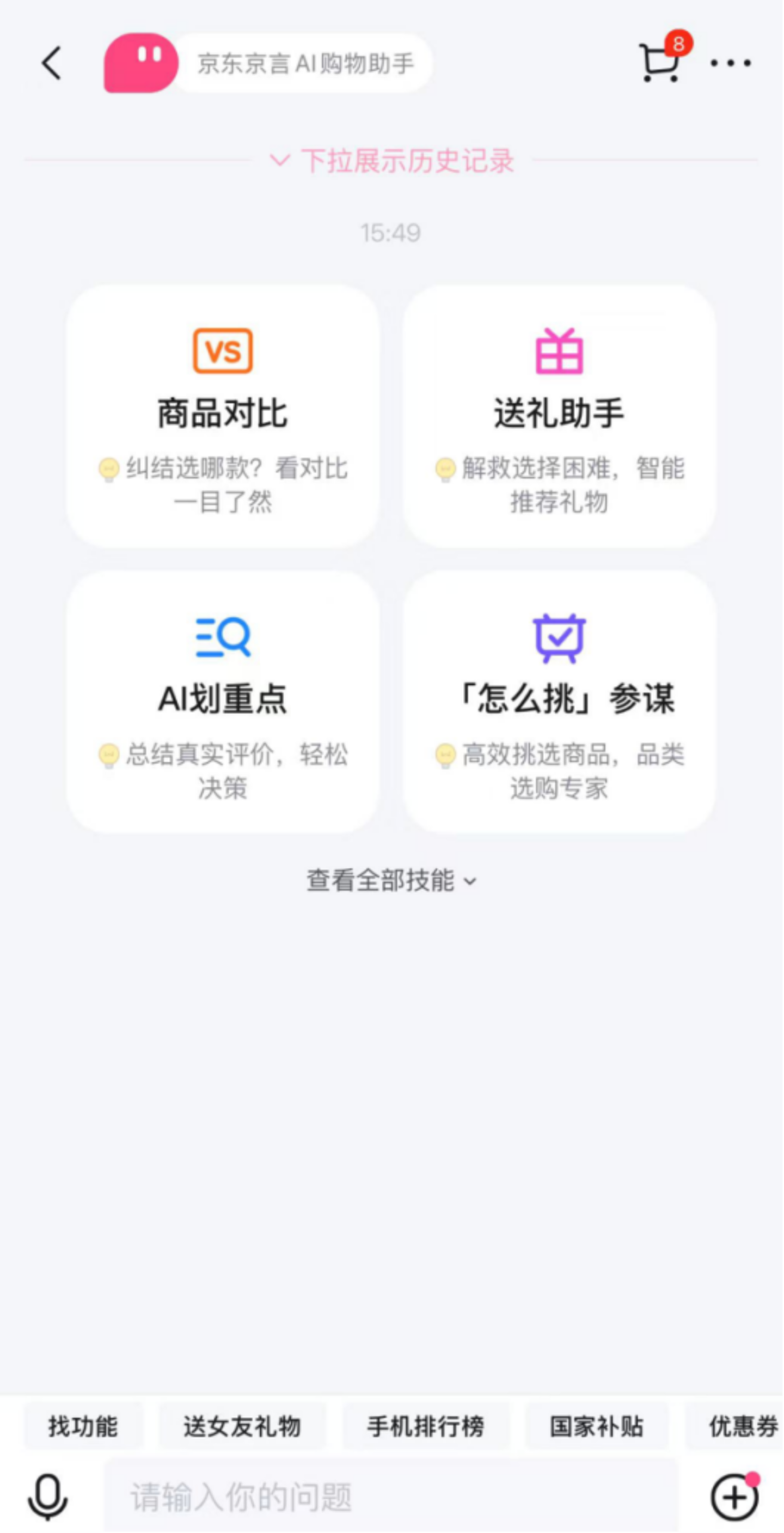Image resolution: width=784 pixels, height=1533 pixels.
Task: Open the「怎么挑」参谋 card
Action: pos(559,701)
